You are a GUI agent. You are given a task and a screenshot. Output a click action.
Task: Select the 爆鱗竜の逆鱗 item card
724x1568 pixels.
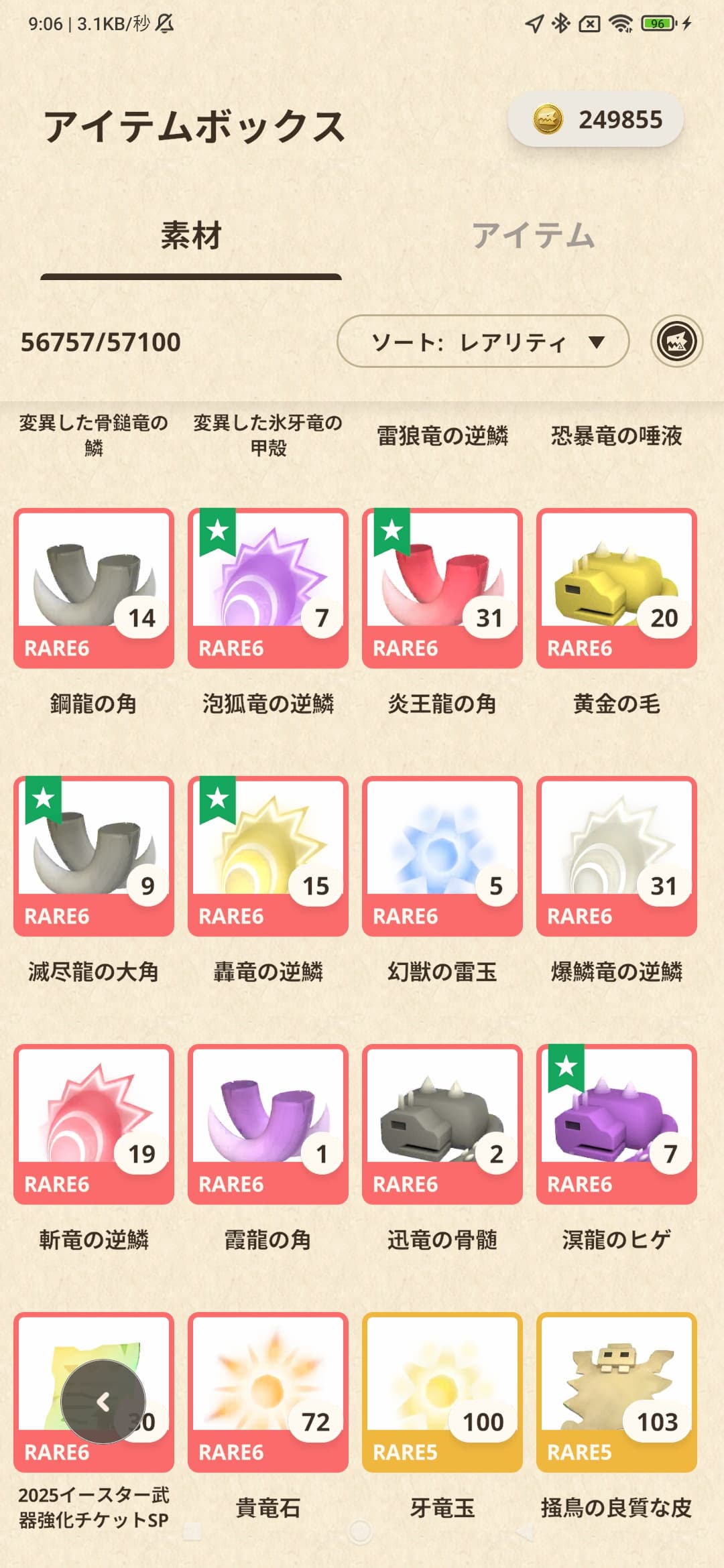pos(617,856)
